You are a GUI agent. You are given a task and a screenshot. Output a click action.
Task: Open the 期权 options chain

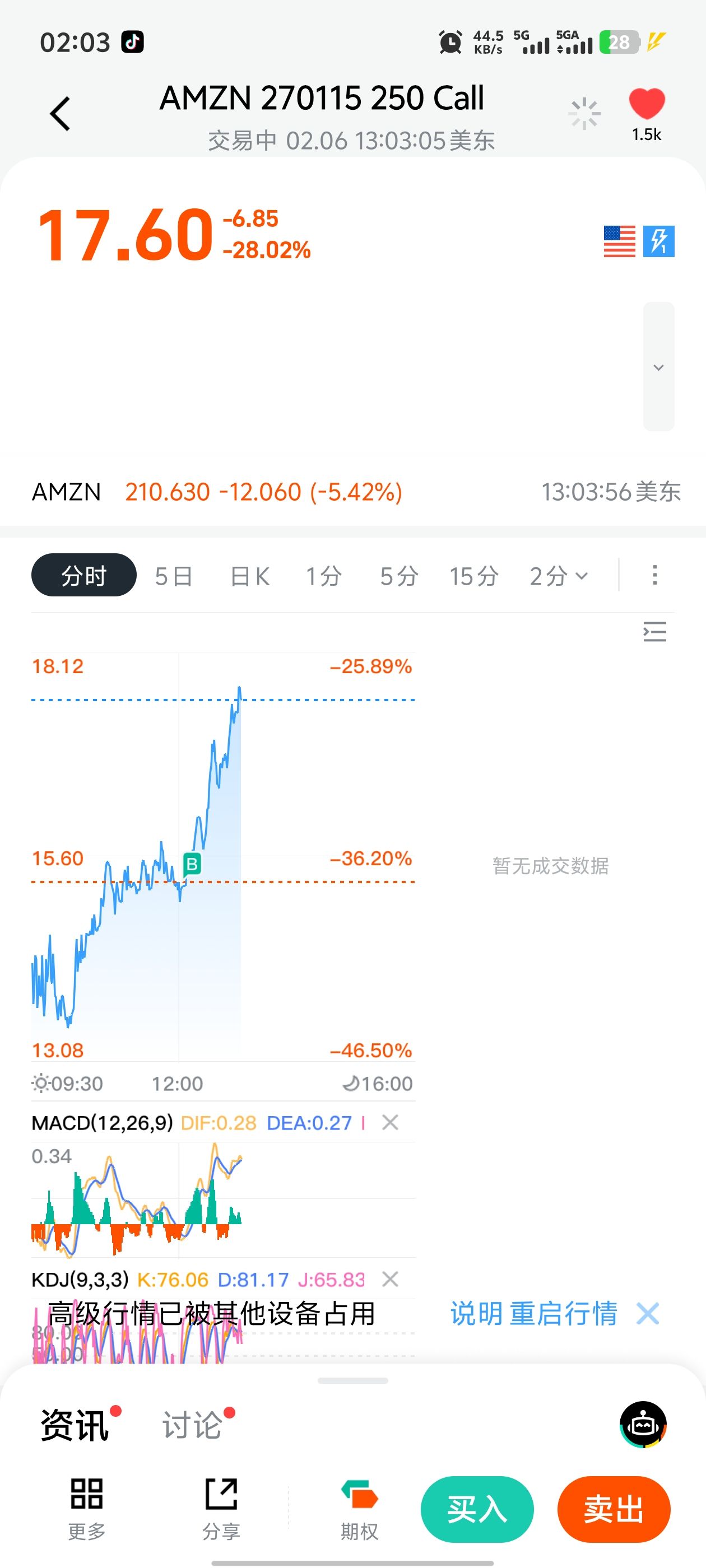click(x=359, y=1508)
